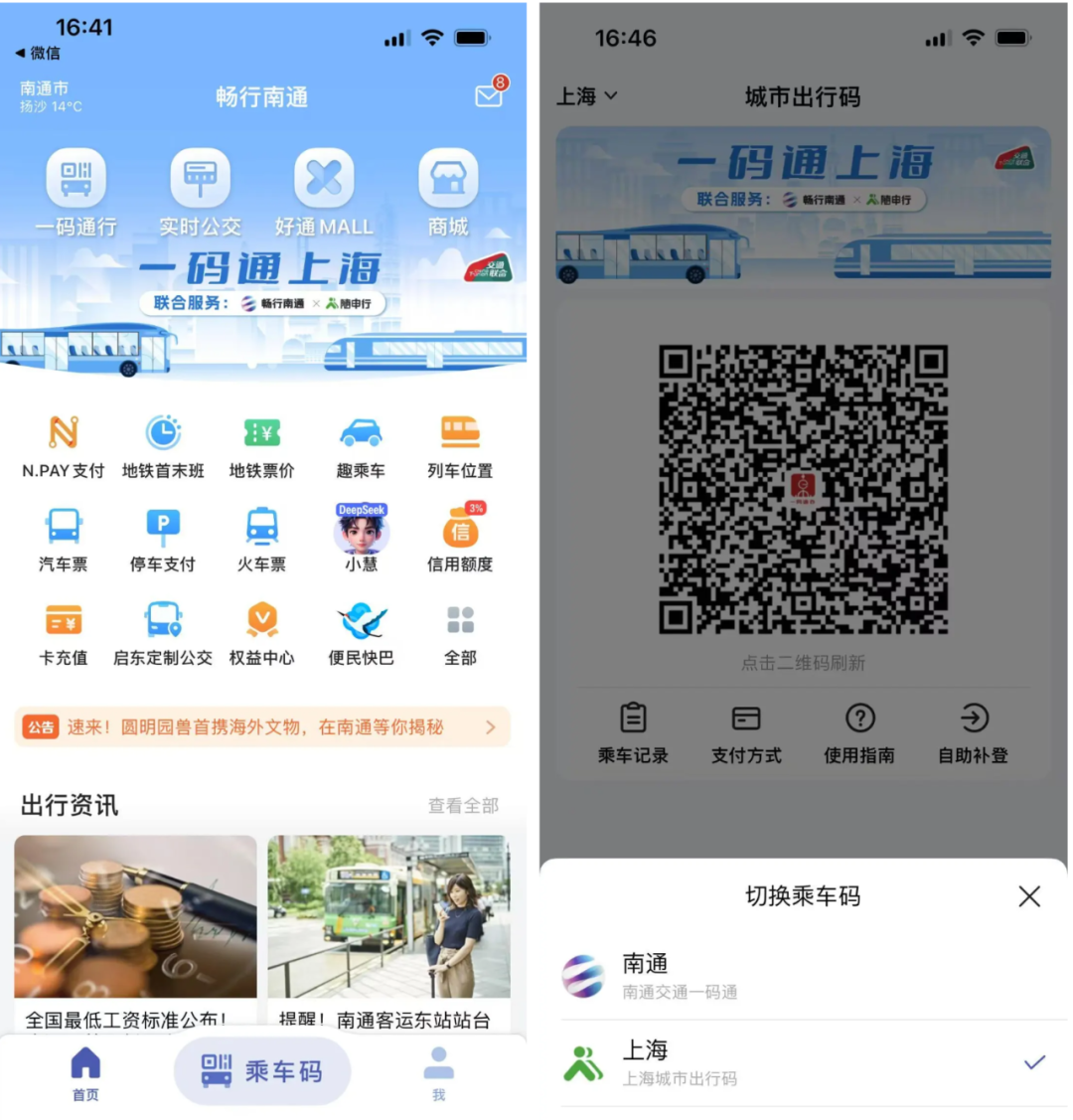The width and height of the screenshot is (1073, 1120).
Task: Open the mail inbox icon with badge
Action: point(489,94)
